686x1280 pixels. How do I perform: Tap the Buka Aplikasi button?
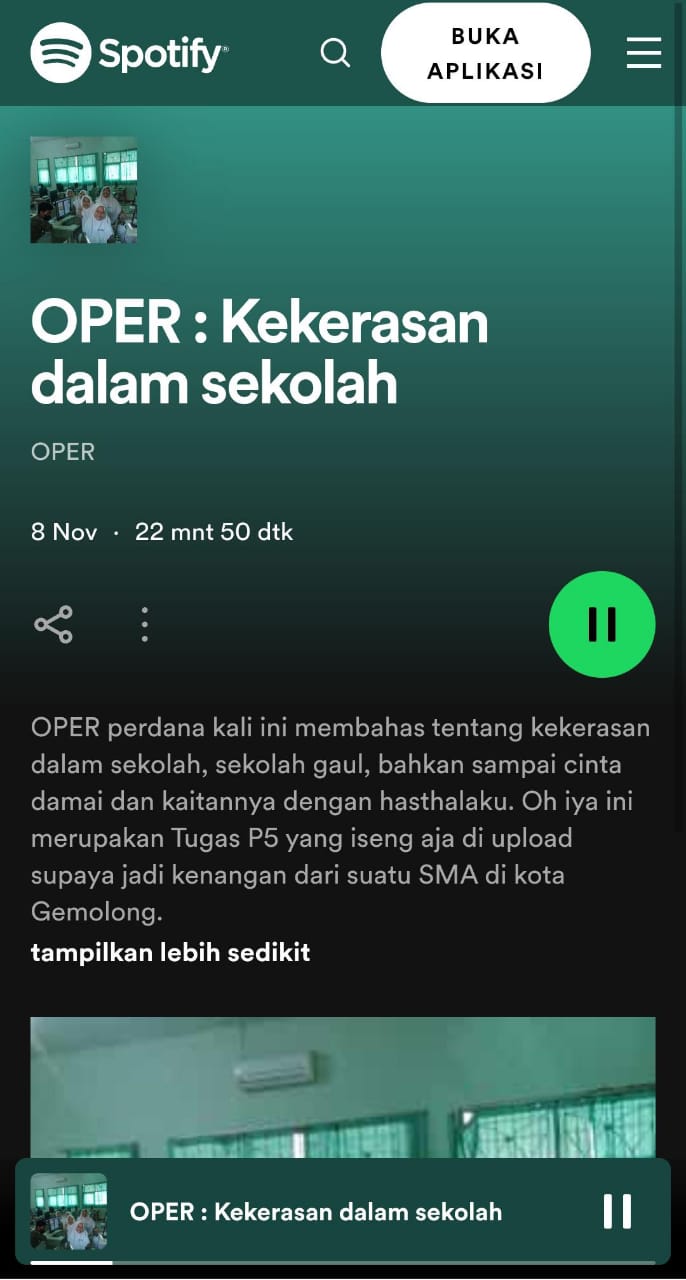pyautogui.click(x=486, y=53)
